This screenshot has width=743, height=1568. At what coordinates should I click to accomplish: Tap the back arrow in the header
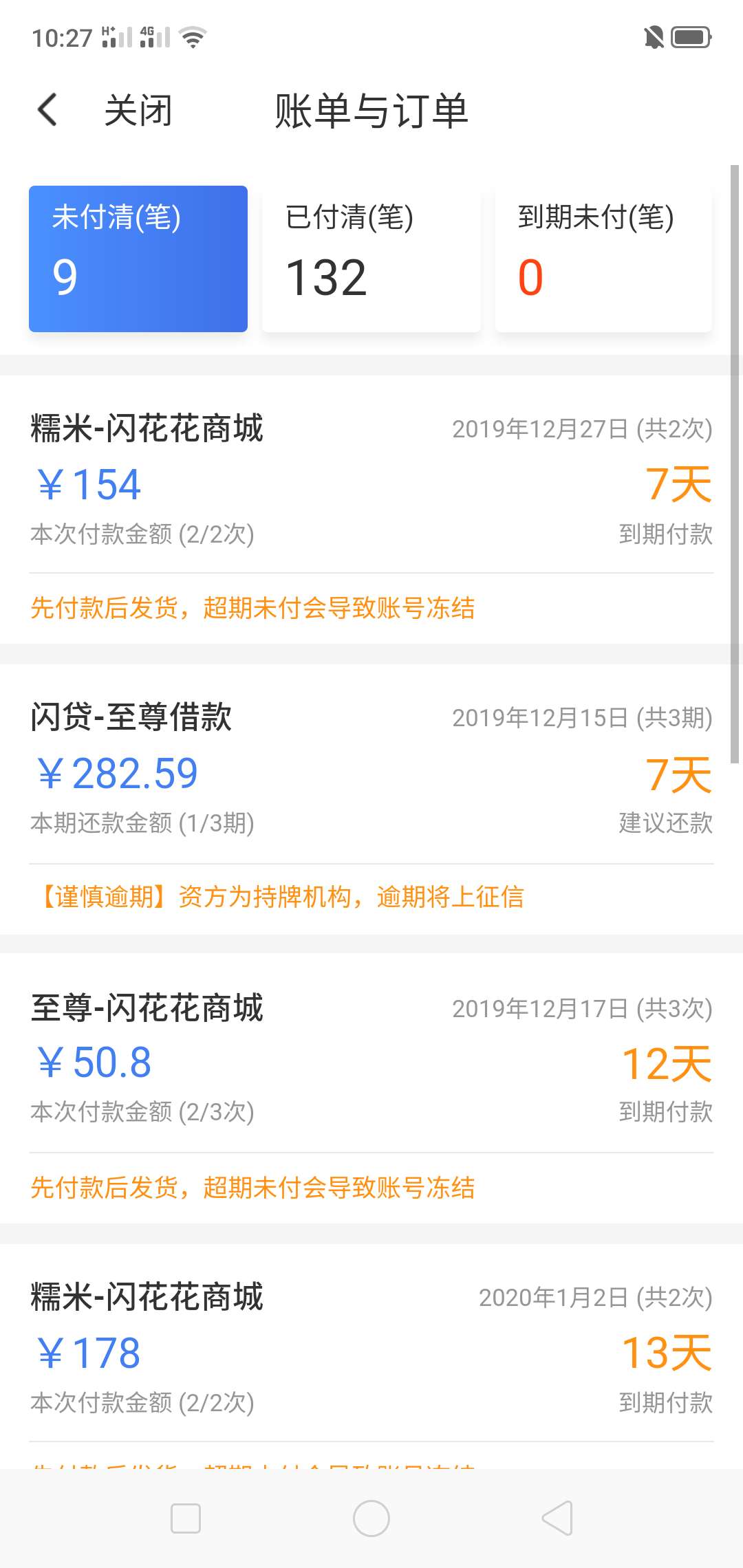(47, 110)
